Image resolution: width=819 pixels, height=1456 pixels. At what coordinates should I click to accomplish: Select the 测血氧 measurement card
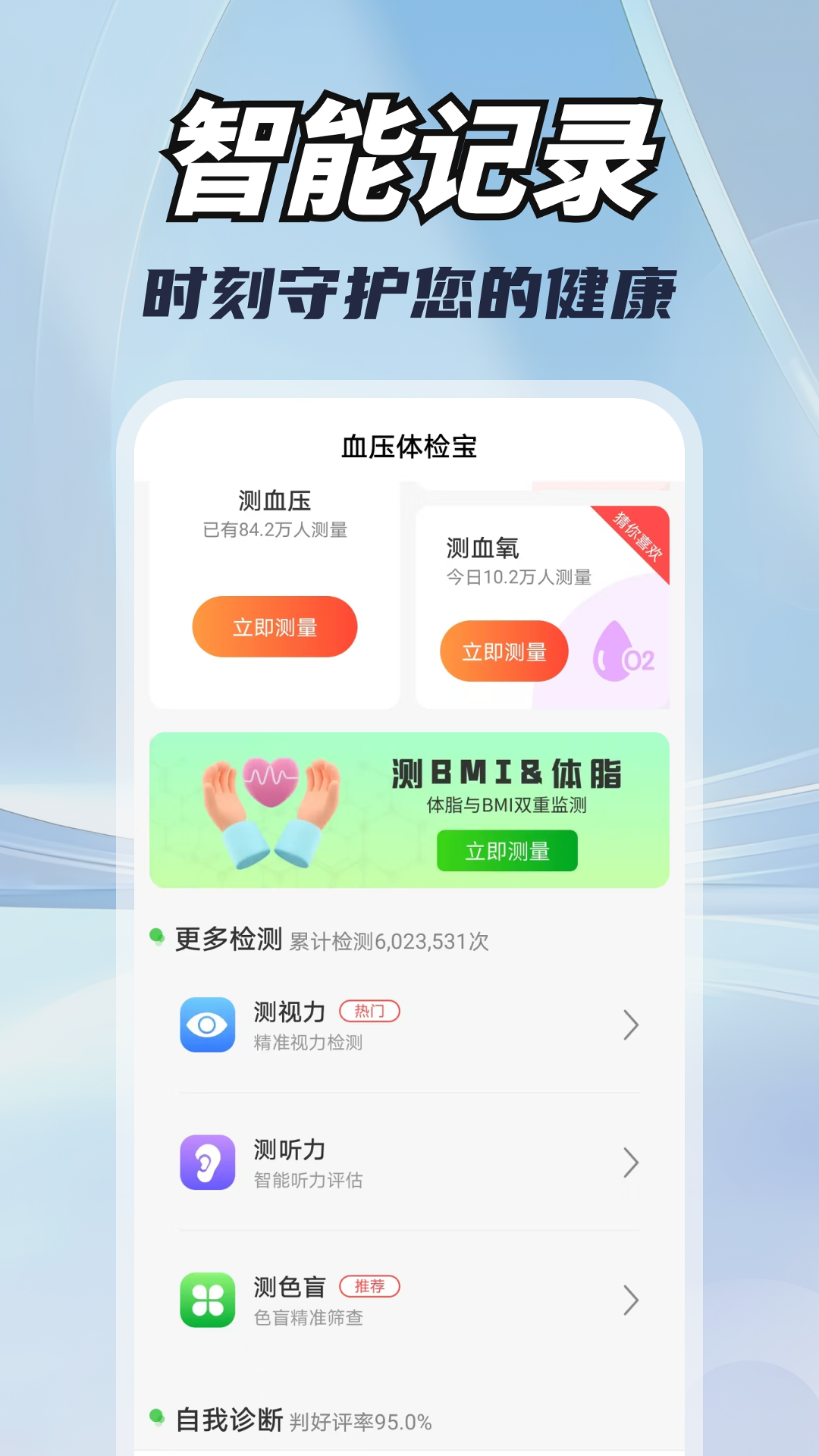[543, 607]
